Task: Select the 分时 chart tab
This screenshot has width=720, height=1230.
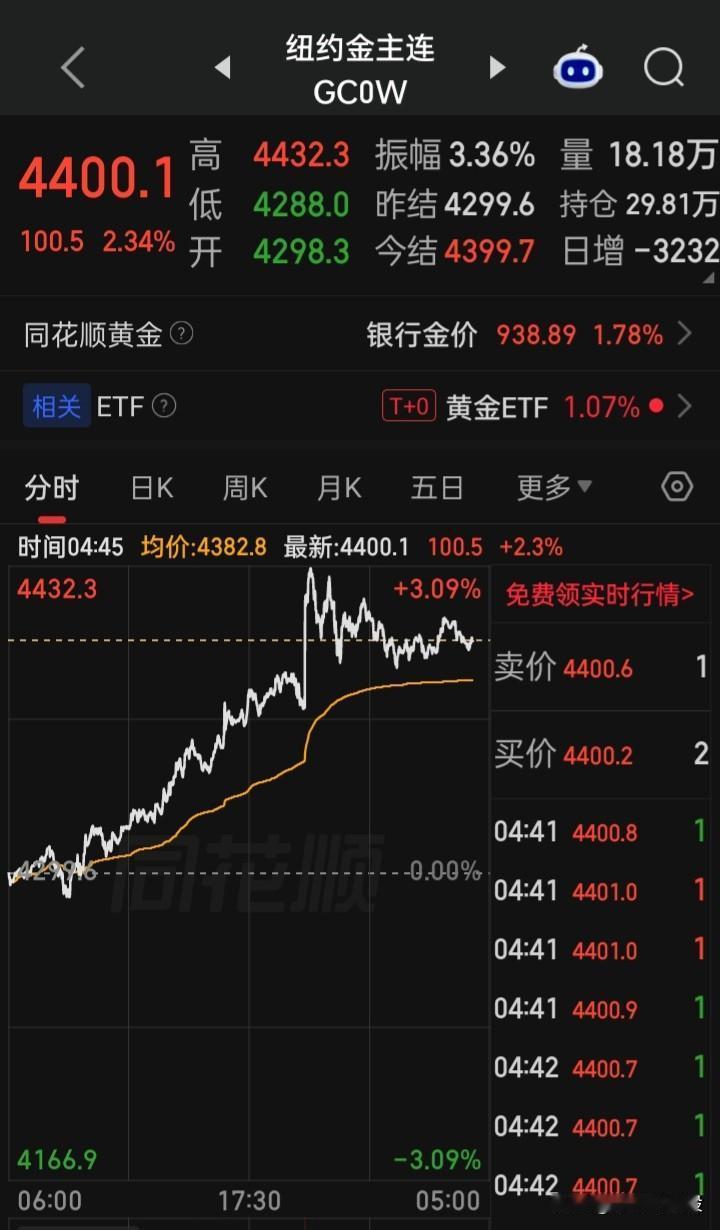Action: (52, 488)
